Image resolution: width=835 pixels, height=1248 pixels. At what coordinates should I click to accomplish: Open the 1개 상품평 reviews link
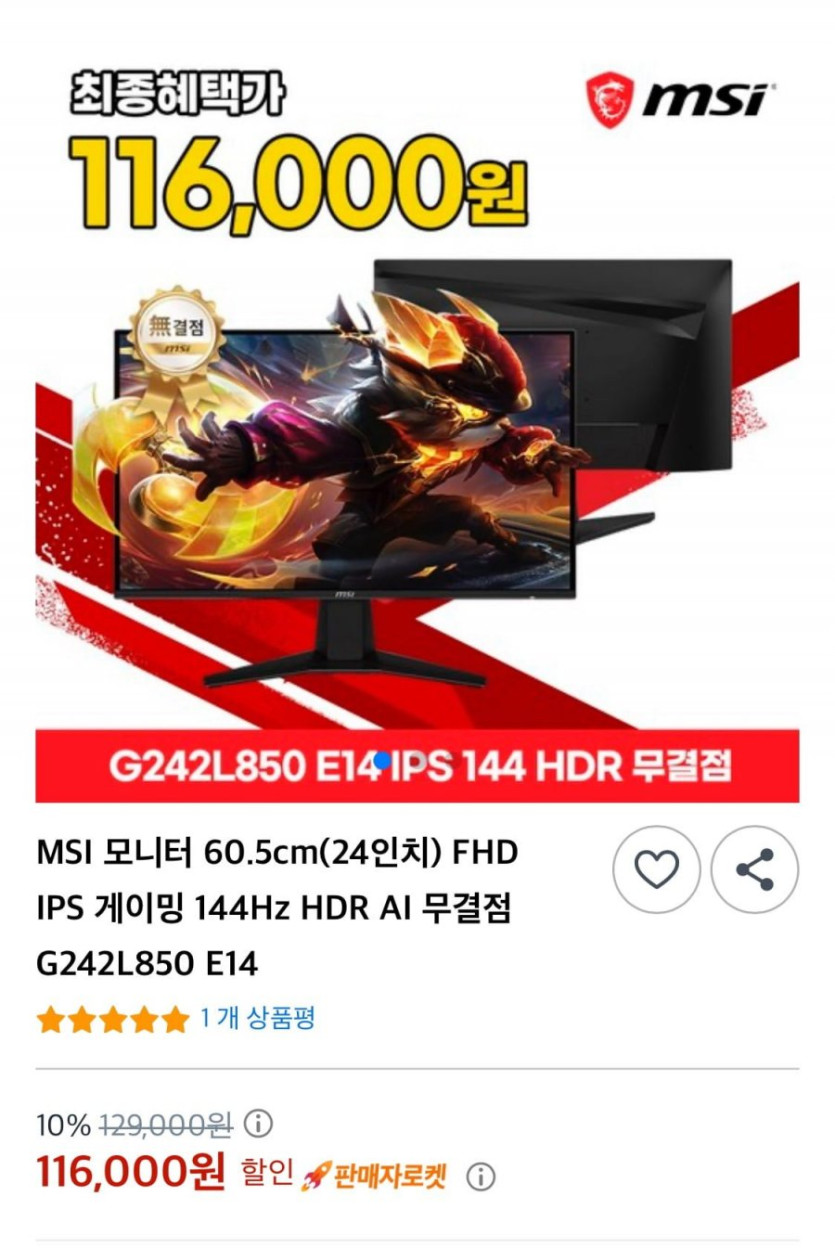point(258,1019)
